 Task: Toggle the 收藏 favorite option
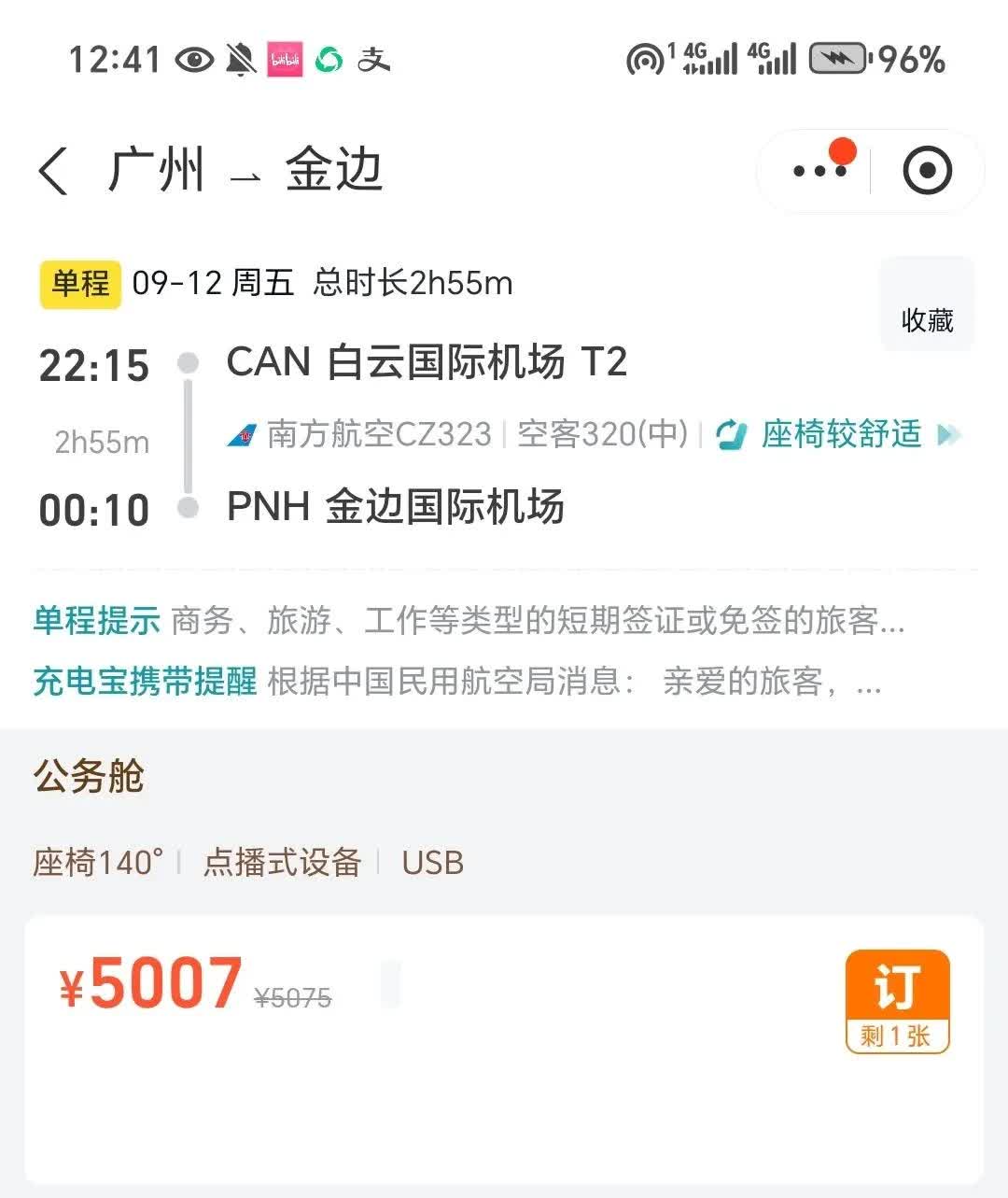(x=927, y=320)
